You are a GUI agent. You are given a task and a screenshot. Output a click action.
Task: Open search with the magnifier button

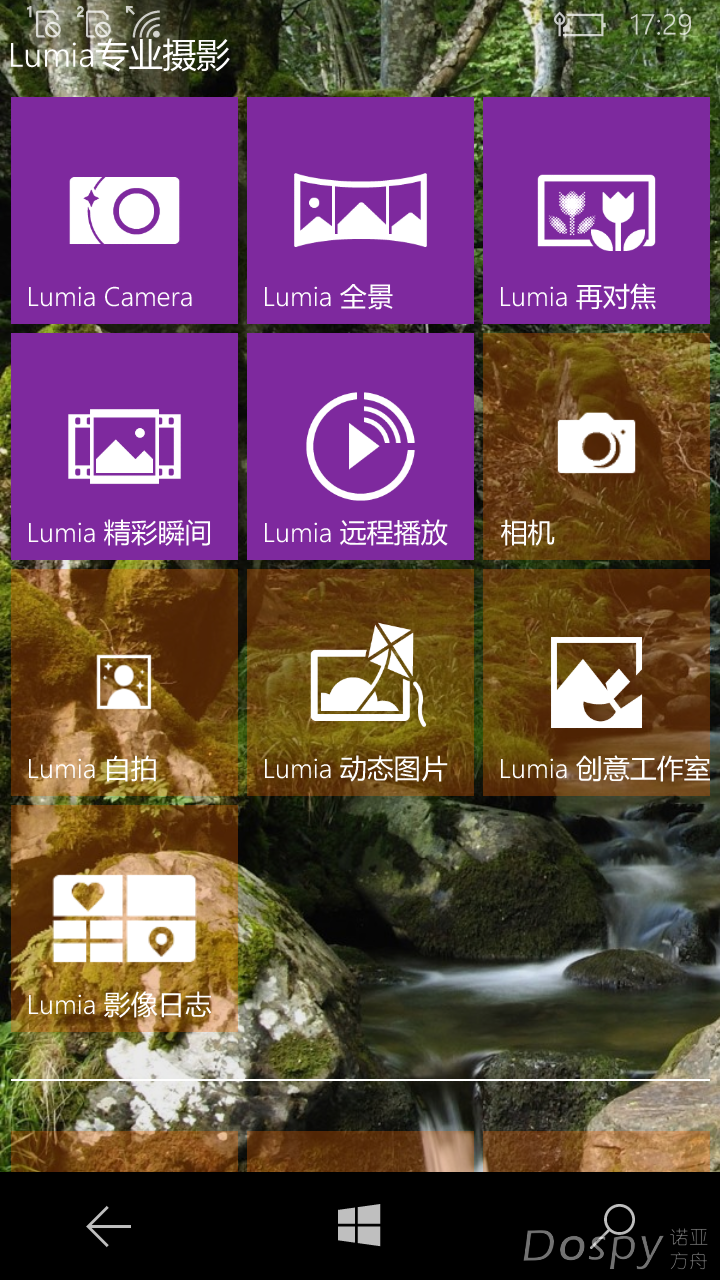click(x=616, y=1224)
